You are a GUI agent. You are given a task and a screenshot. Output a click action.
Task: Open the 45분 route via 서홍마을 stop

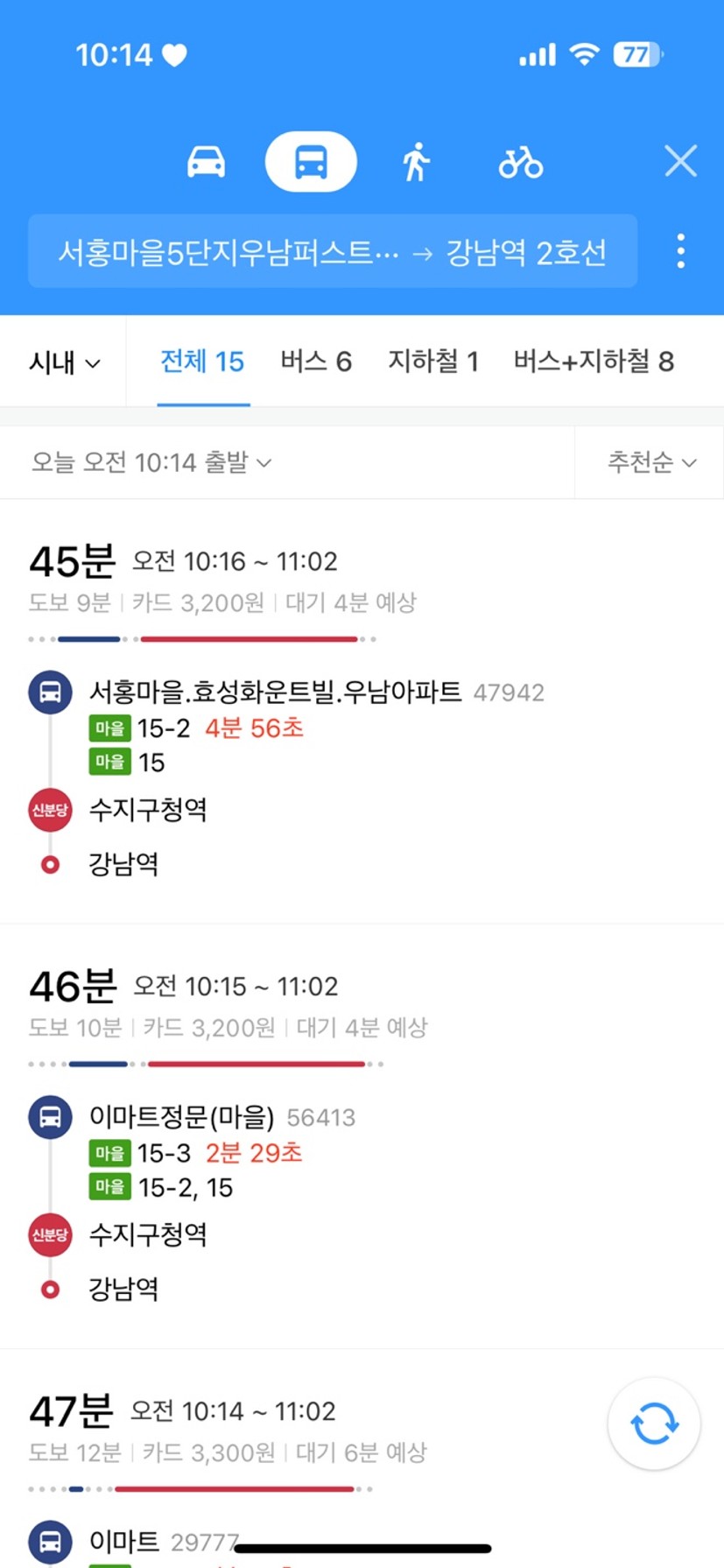362,711
